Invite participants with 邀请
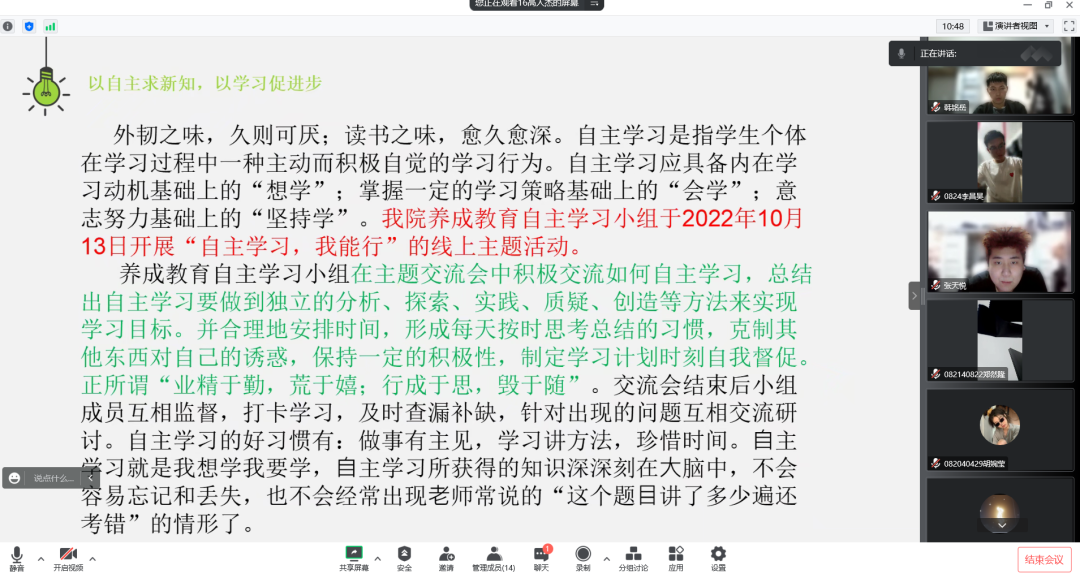This screenshot has height=574, width=1080. click(x=446, y=557)
